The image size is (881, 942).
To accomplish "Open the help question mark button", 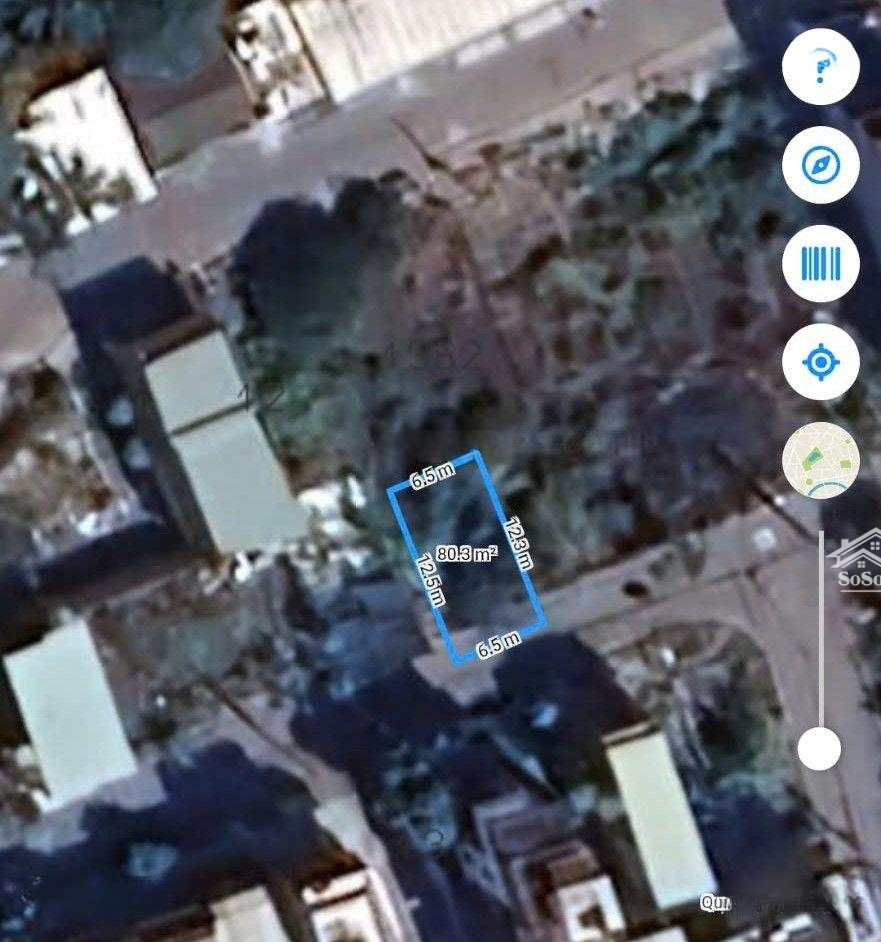I will coord(820,67).
